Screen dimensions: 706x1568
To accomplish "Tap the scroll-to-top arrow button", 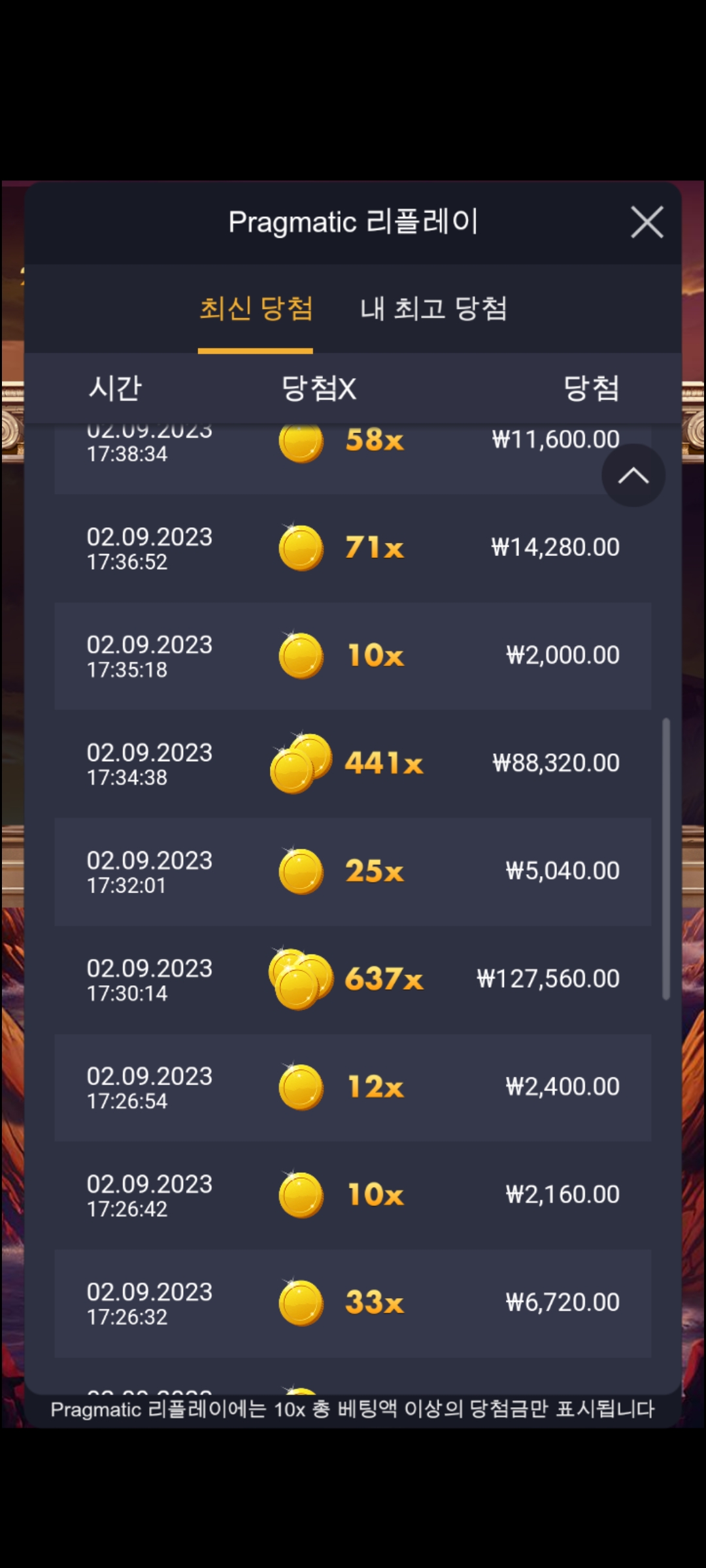I will coord(633,475).
